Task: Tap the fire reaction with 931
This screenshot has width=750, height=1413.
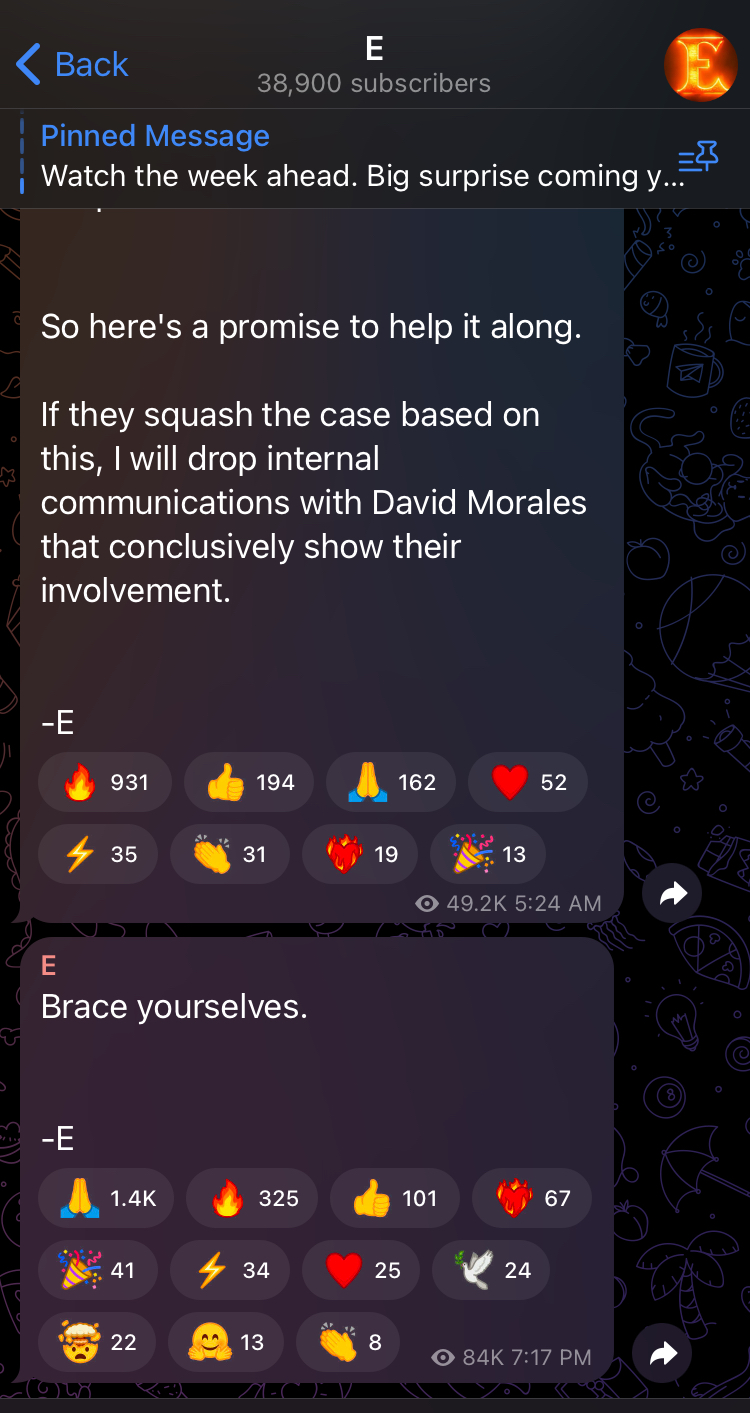Action: point(105,782)
